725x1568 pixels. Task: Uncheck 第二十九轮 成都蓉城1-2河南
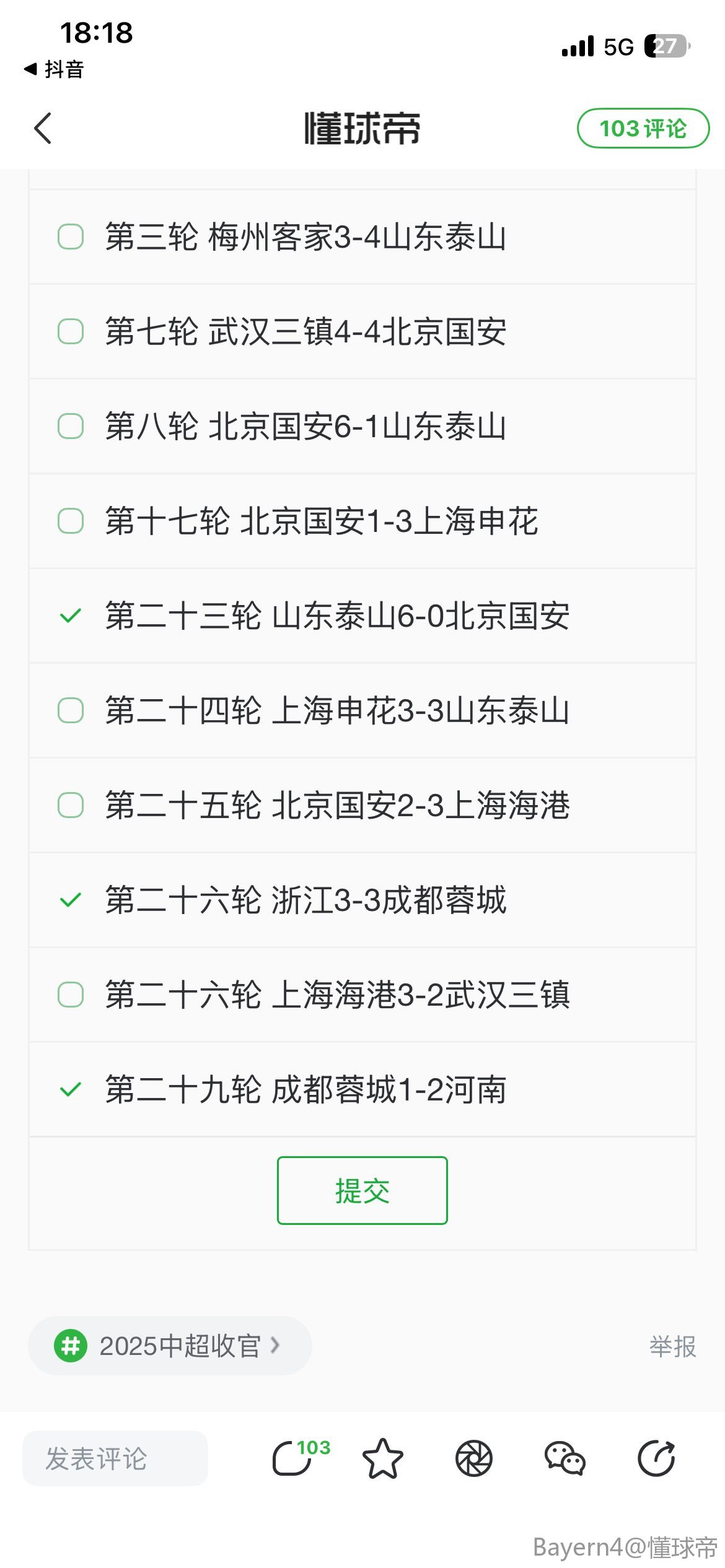pyautogui.click(x=71, y=1089)
